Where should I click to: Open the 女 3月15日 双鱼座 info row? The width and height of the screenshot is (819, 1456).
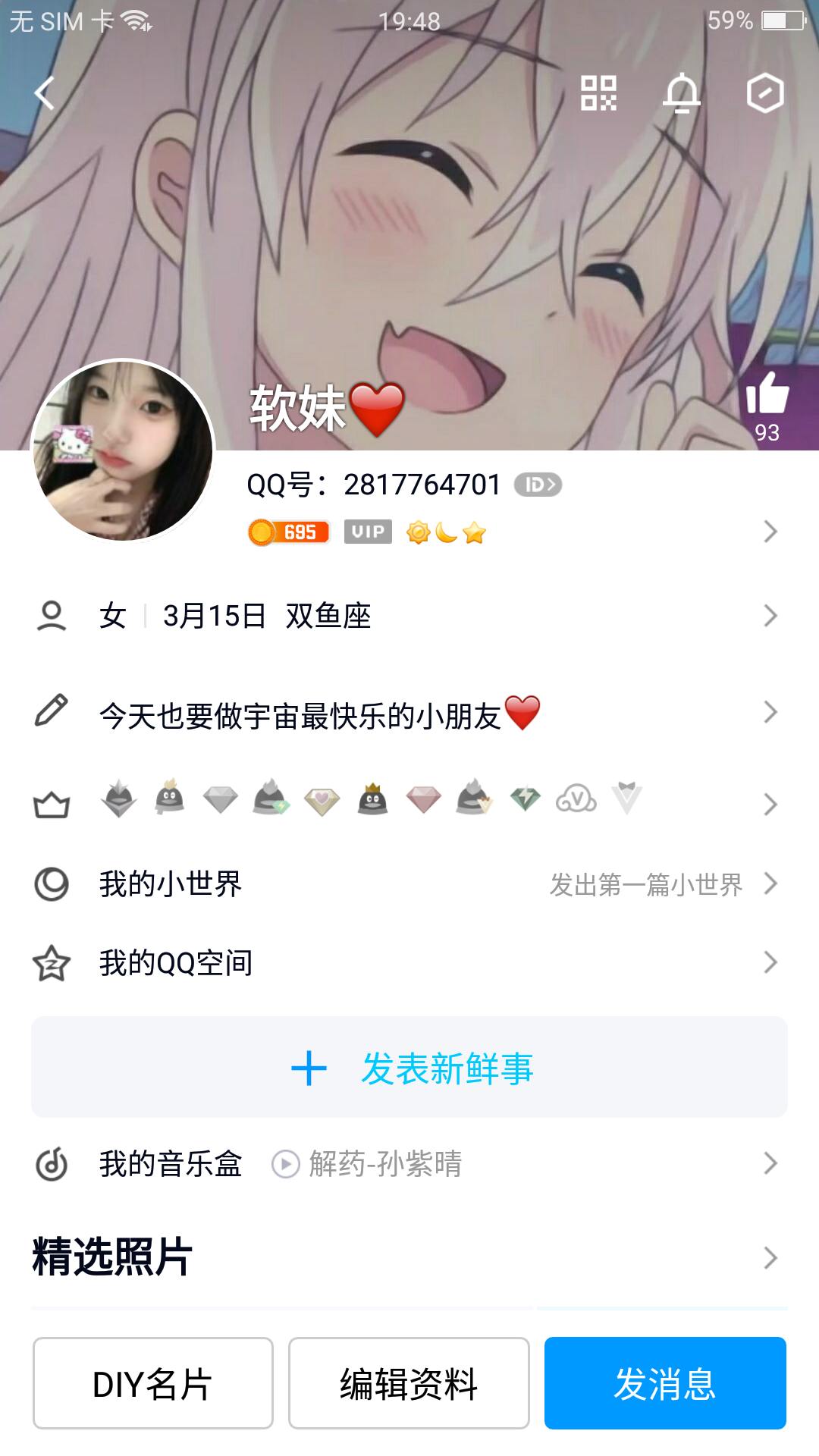[409, 616]
